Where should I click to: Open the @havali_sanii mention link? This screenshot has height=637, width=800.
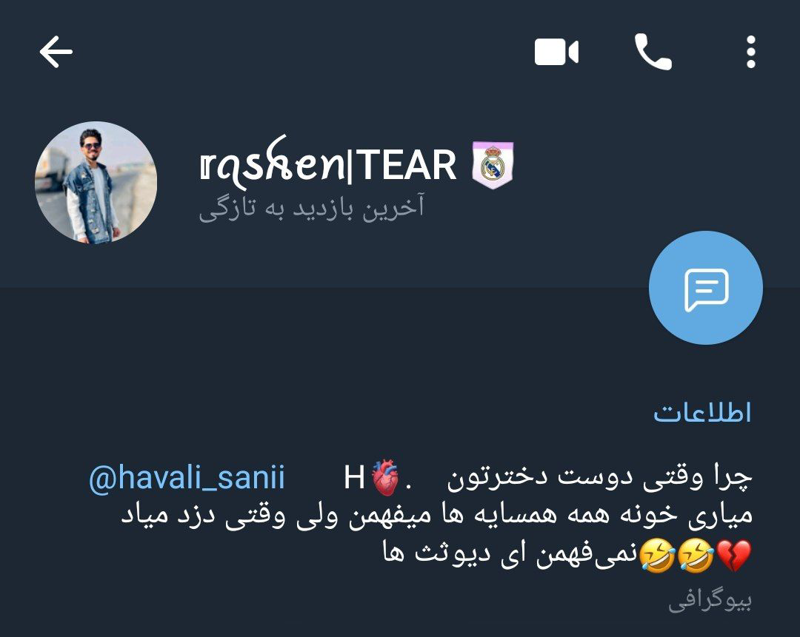coord(187,478)
